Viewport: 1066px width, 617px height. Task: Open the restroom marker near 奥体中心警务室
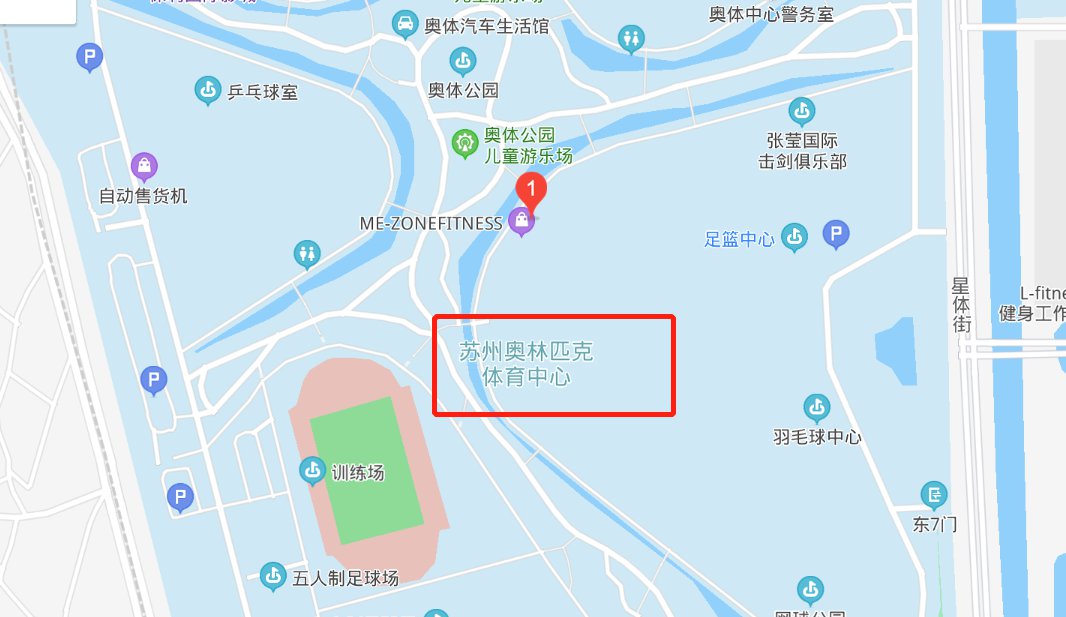(631, 40)
